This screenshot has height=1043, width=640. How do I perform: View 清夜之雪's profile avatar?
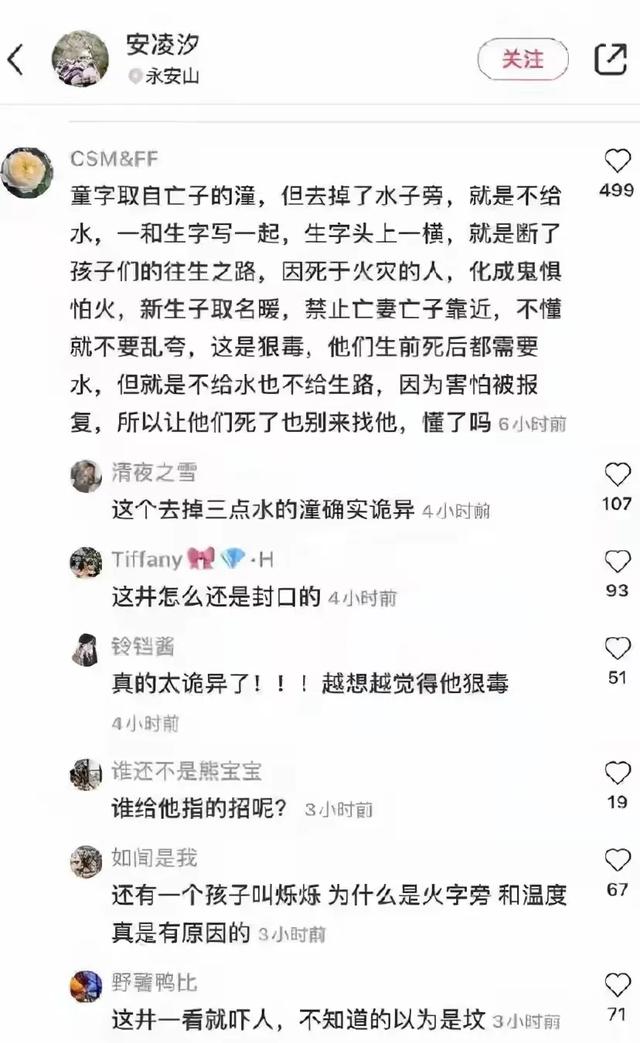point(86,476)
